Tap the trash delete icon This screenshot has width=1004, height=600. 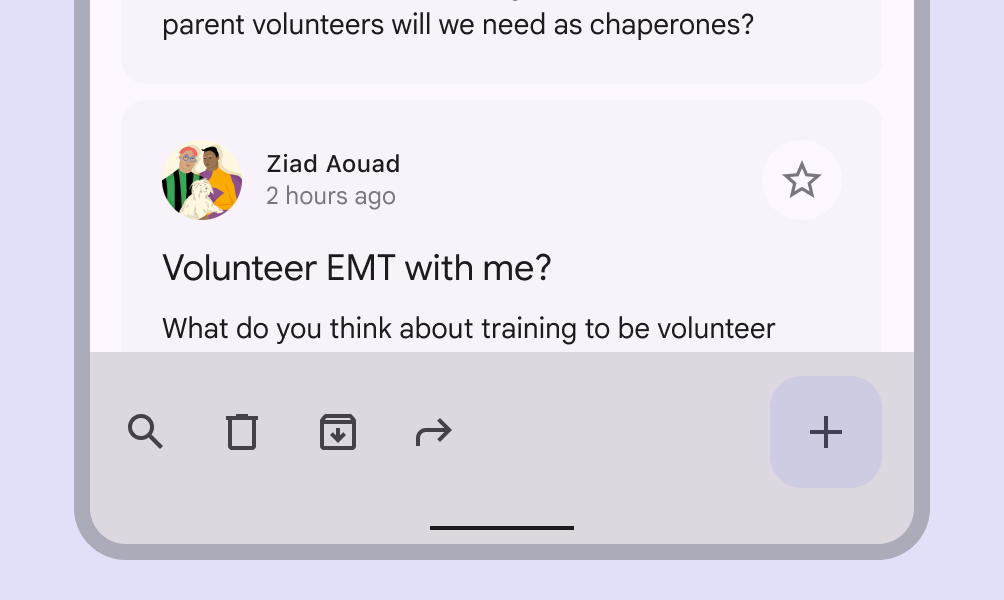241,432
